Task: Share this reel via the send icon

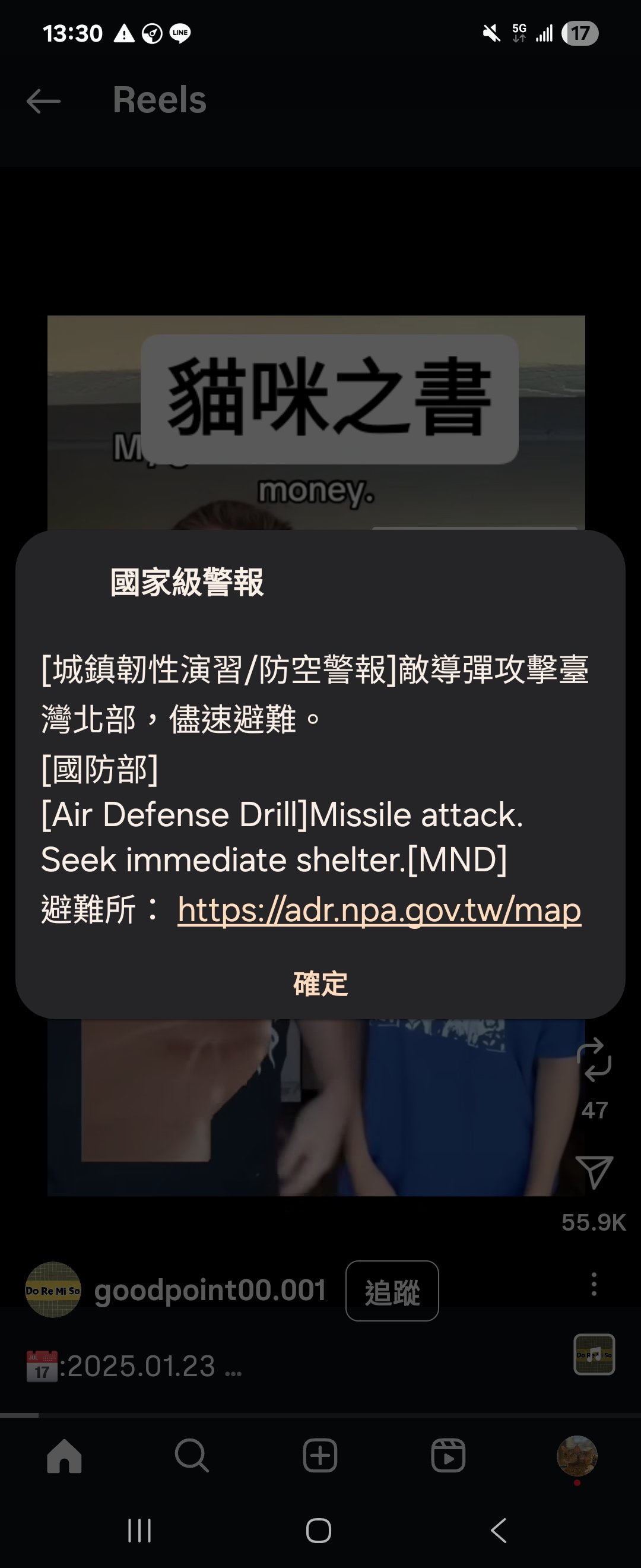Action: pos(594,1172)
